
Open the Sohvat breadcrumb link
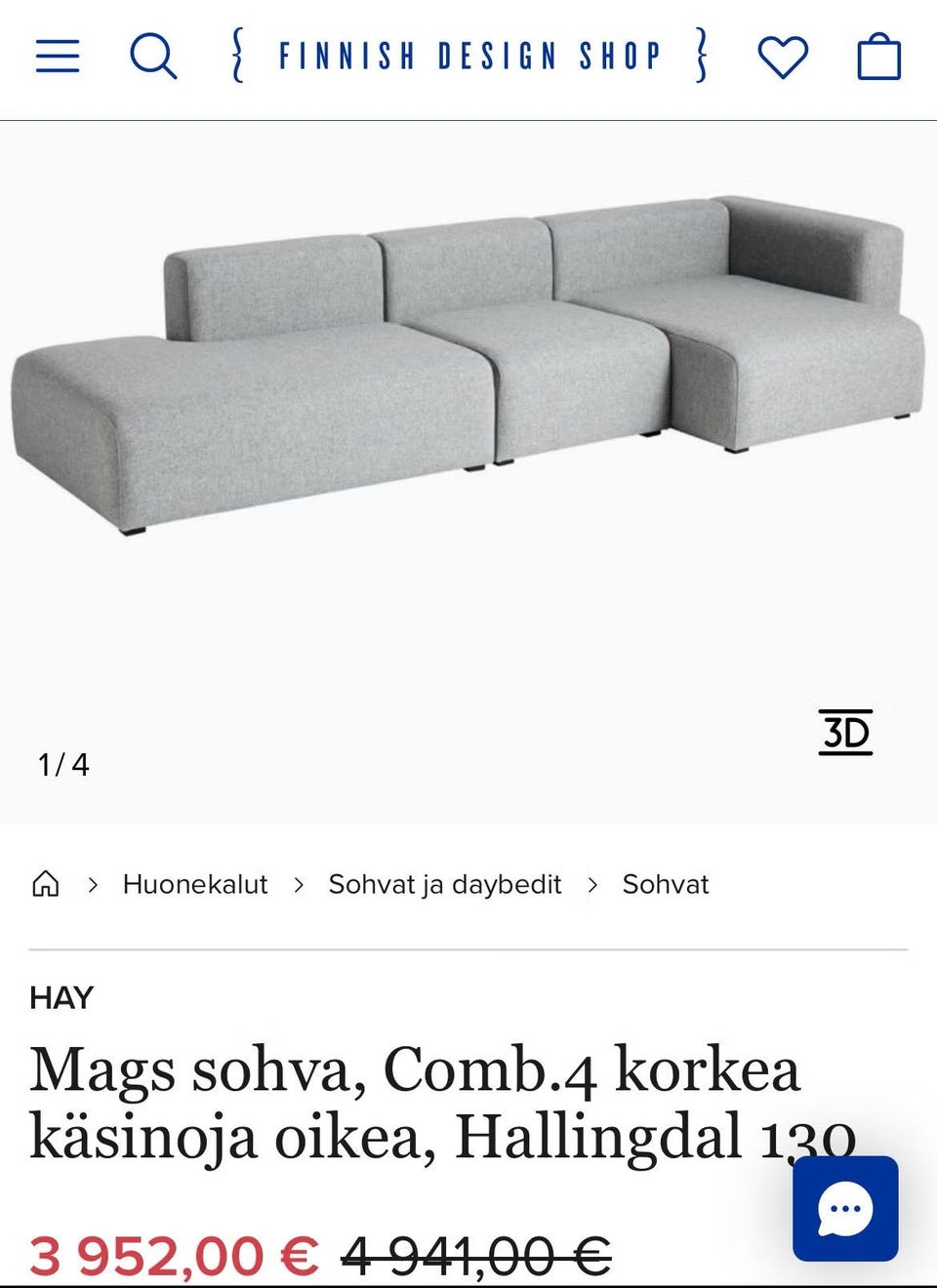tap(665, 884)
